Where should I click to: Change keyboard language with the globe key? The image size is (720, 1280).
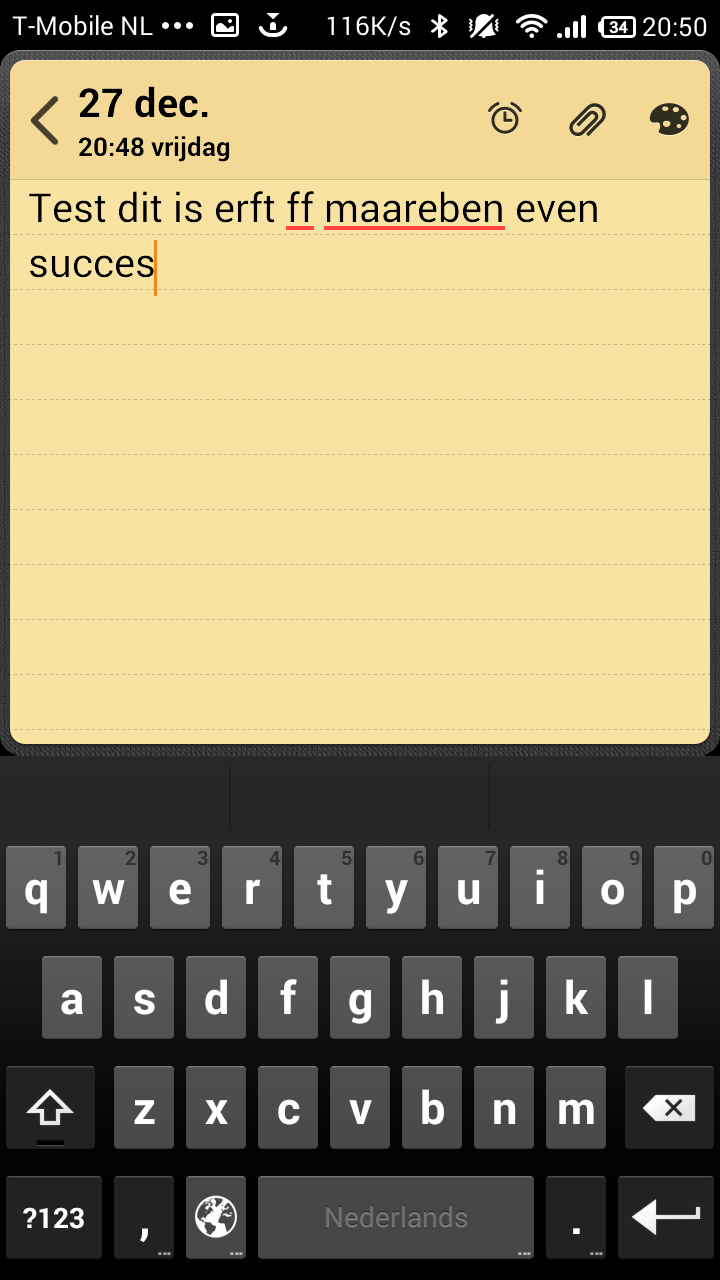pos(216,1218)
